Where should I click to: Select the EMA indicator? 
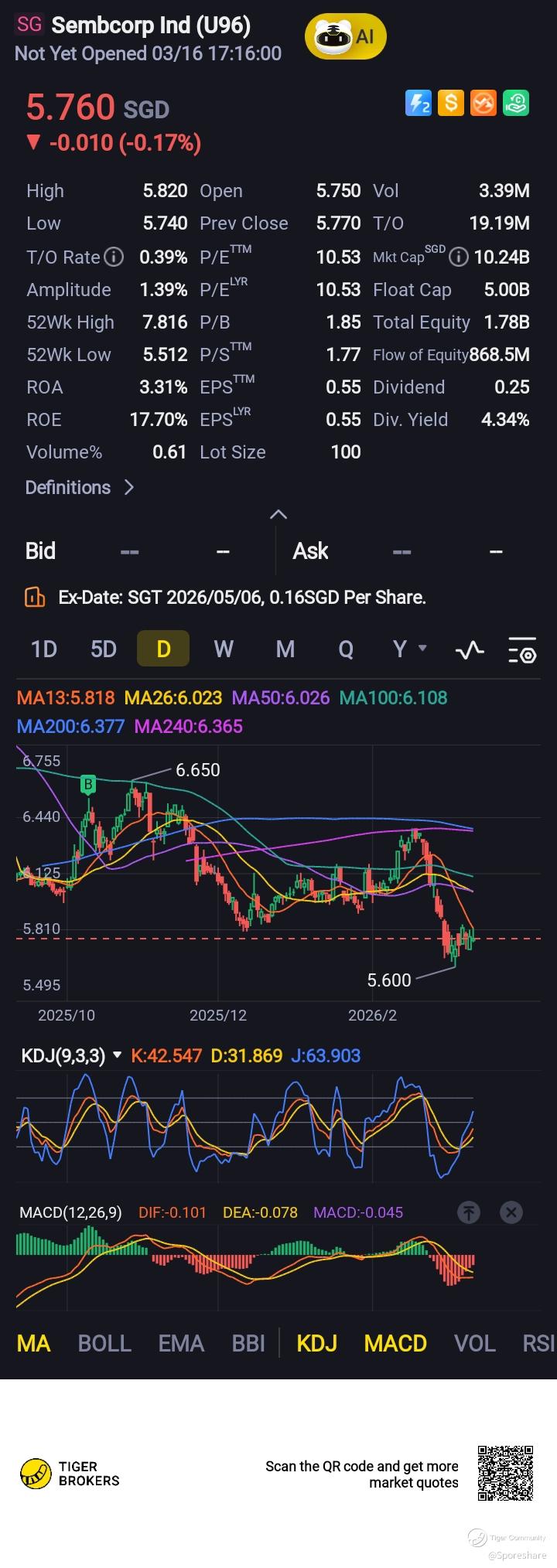[x=181, y=1343]
